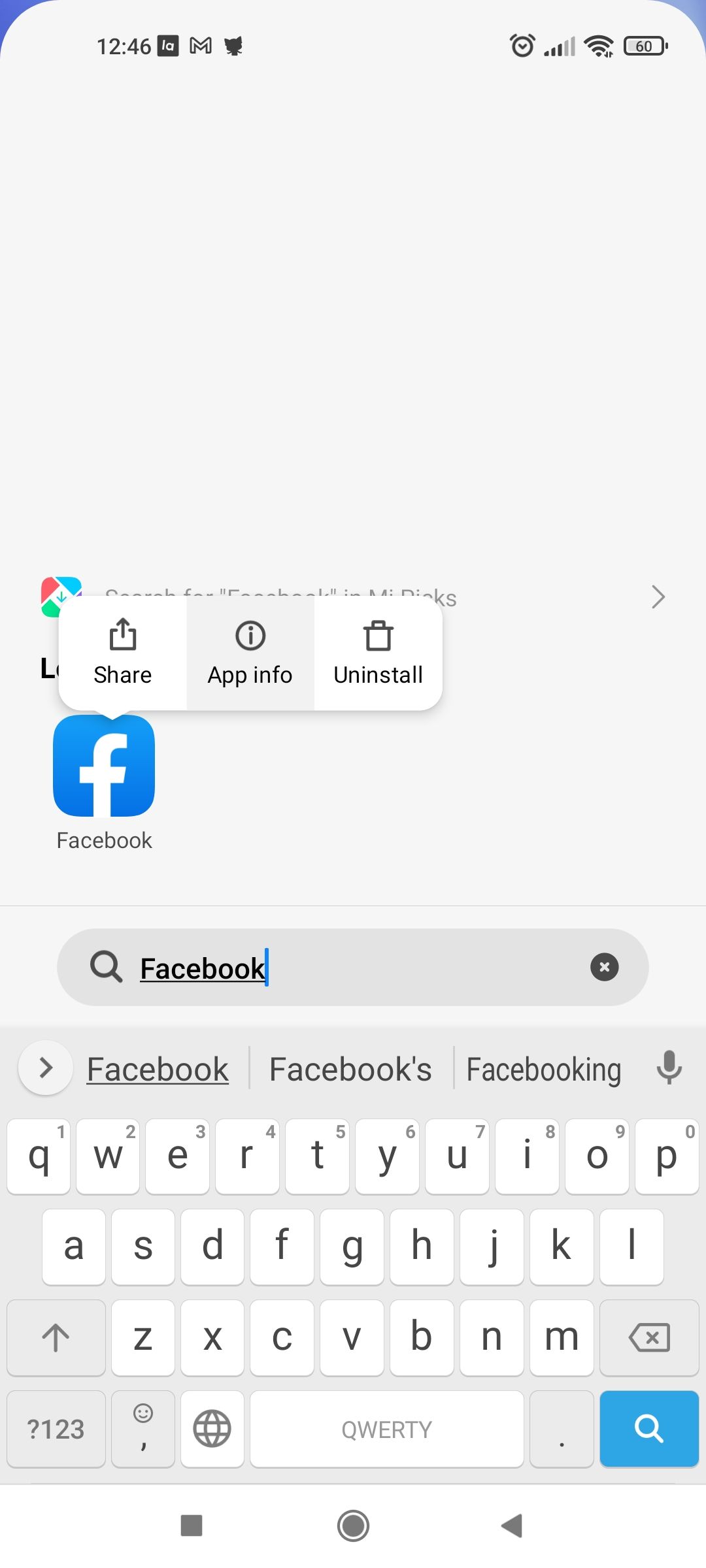Screen dimensions: 706x1568
Task: Delete a character with backspace
Action: 648,1337
